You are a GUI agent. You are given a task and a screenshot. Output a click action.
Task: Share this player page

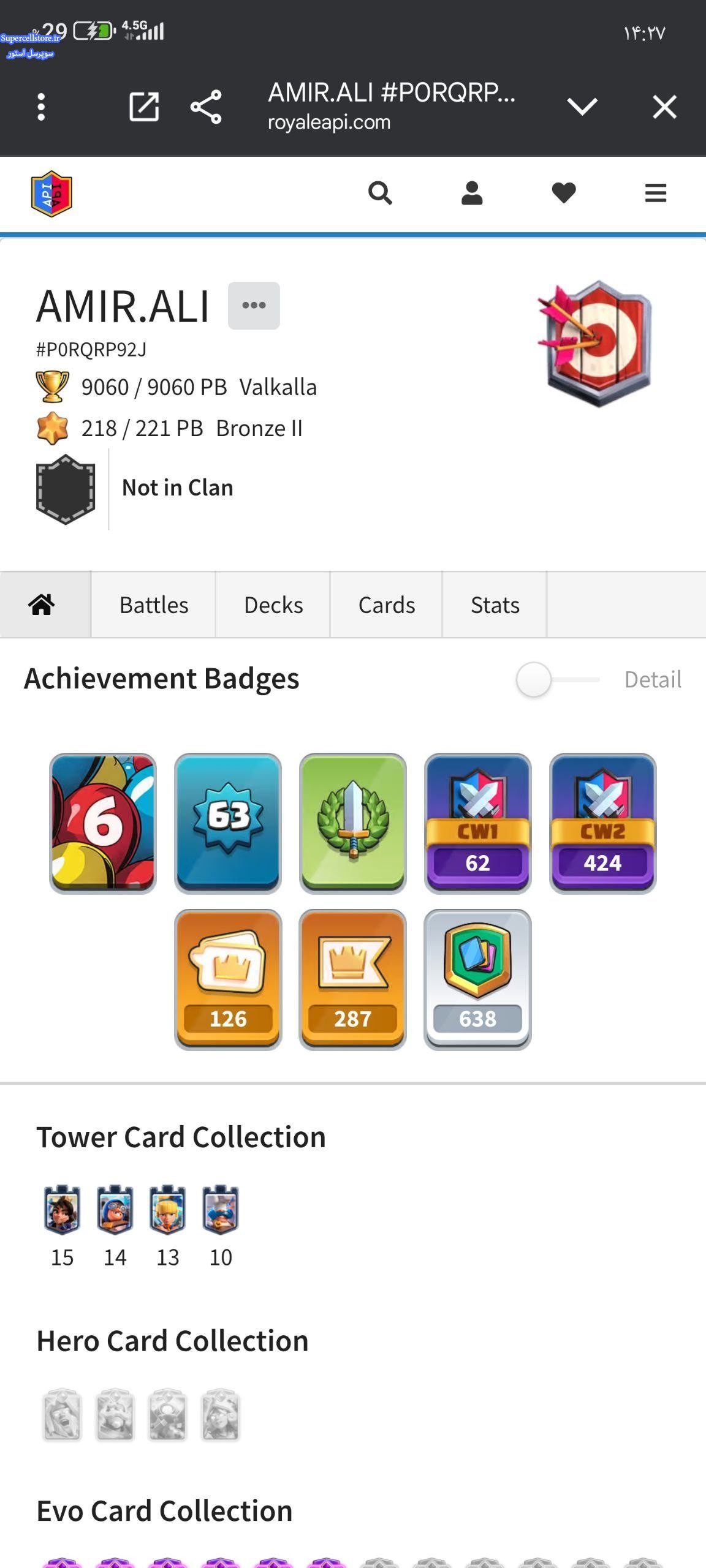coord(206,107)
